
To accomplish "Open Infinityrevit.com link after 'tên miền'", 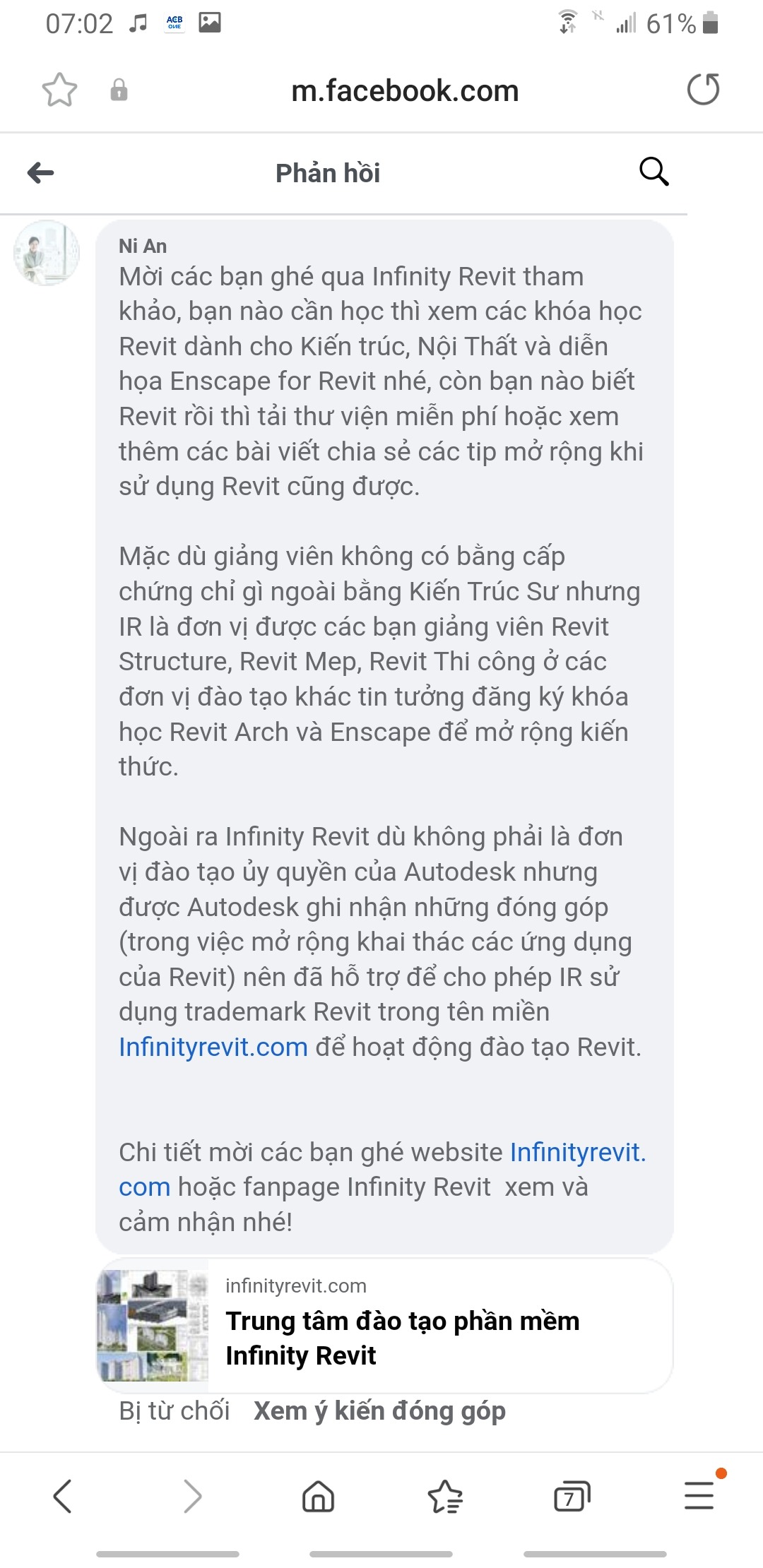I will [x=213, y=1047].
